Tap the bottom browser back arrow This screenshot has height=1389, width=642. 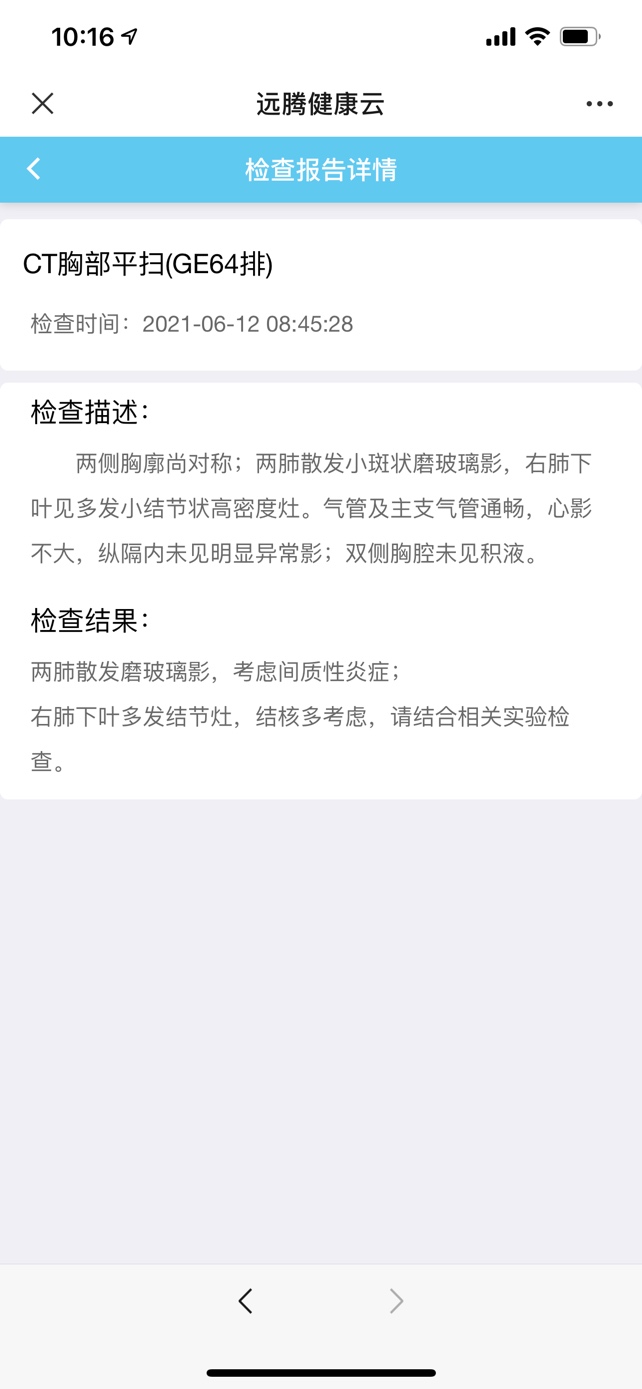[246, 1300]
